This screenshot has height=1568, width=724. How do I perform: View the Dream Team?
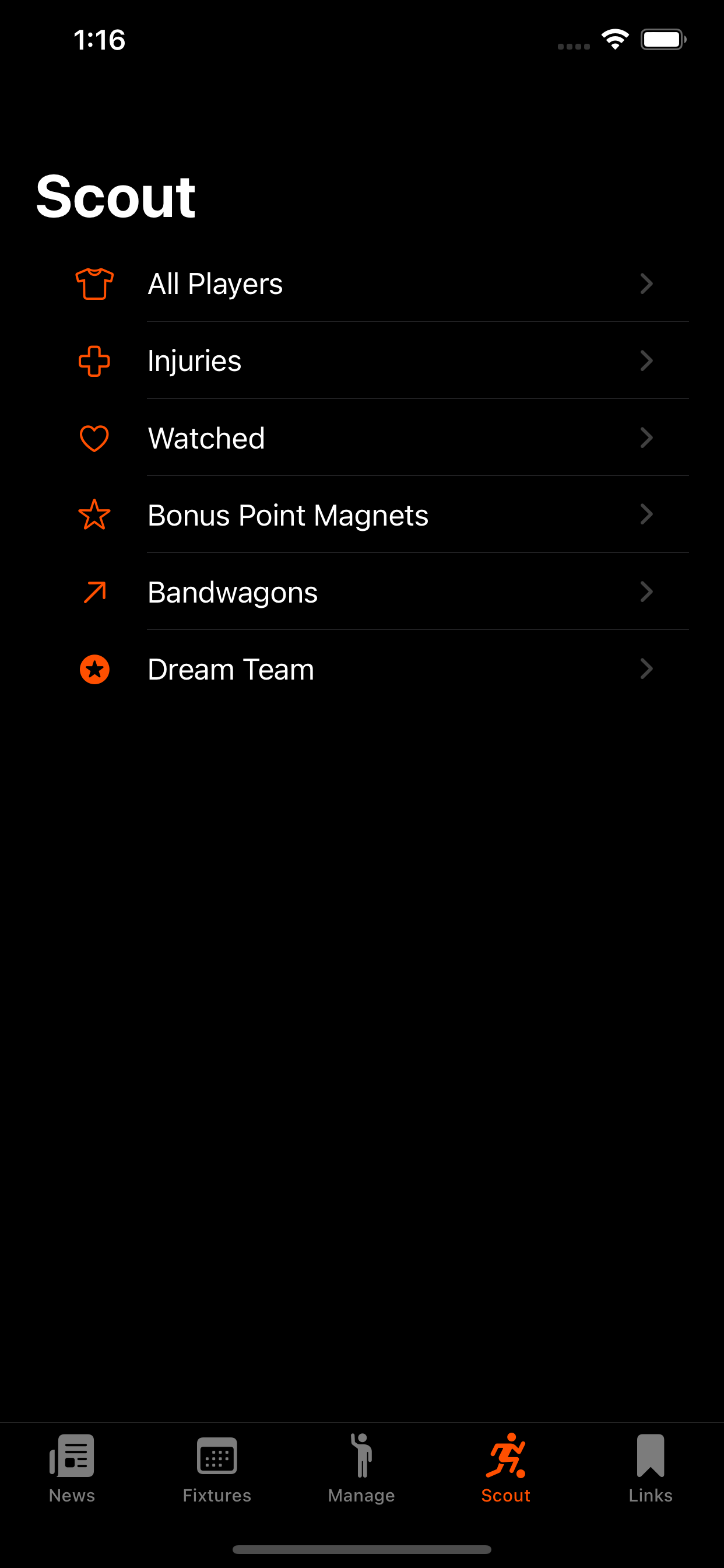(361, 670)
